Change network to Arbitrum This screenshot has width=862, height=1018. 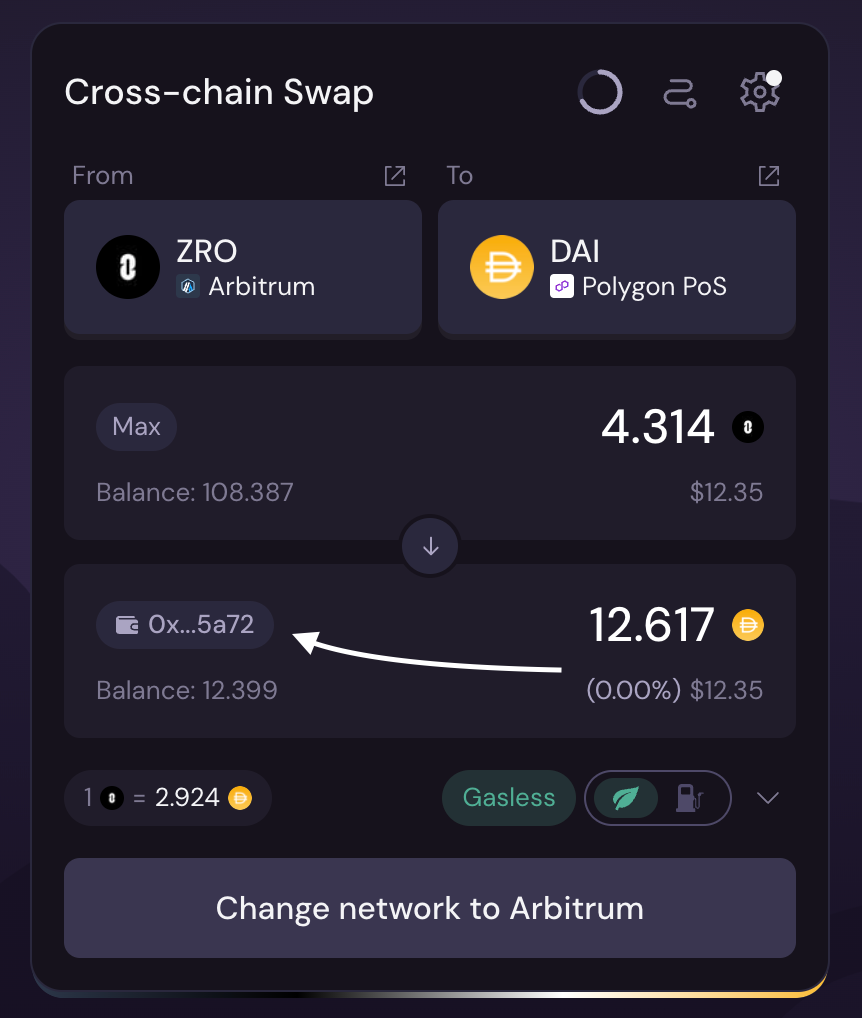pos(430,908)
